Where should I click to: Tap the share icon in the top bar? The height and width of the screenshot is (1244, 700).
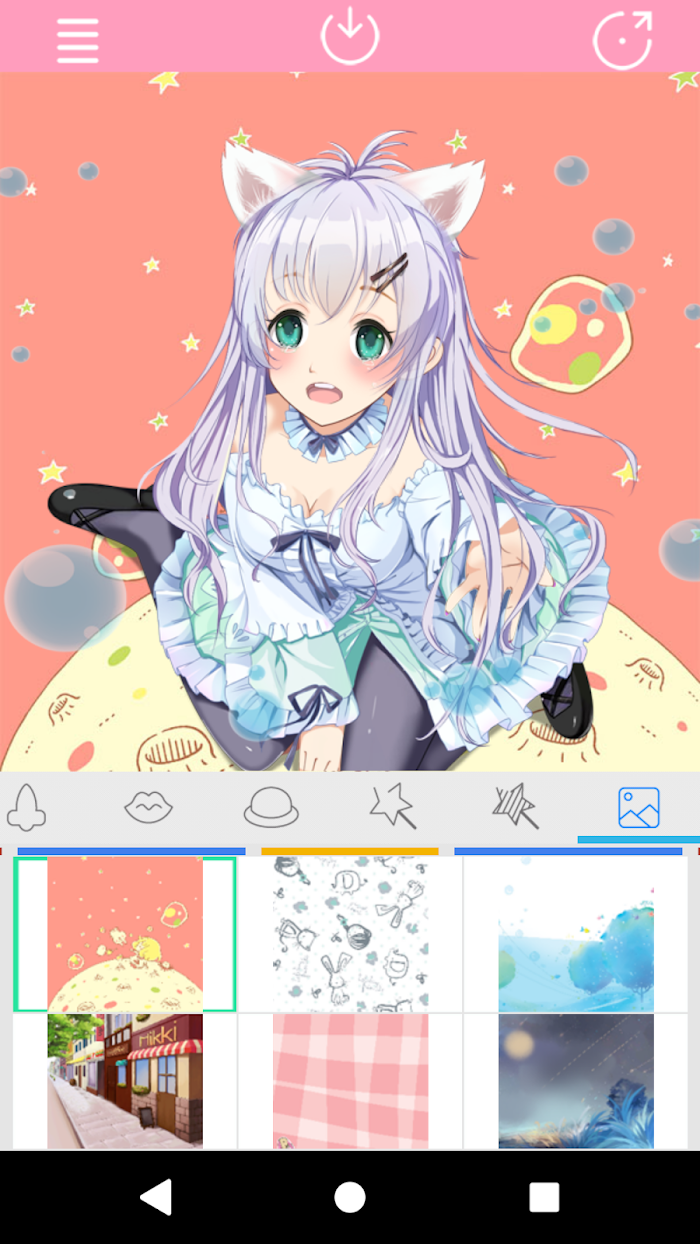(622, 39)
